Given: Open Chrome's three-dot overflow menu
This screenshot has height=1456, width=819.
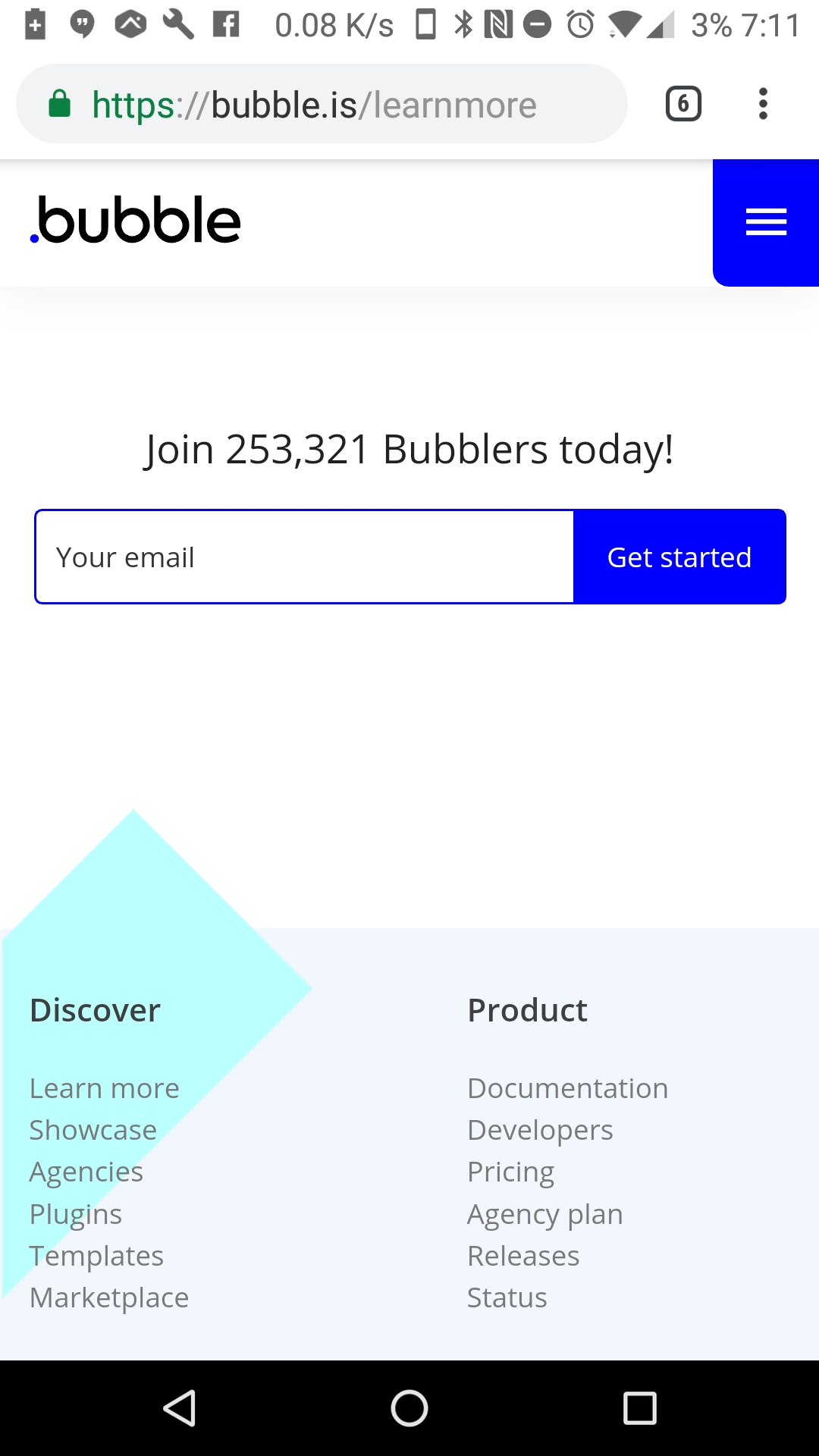Looking at the screenshot, I should click(763, 104).
